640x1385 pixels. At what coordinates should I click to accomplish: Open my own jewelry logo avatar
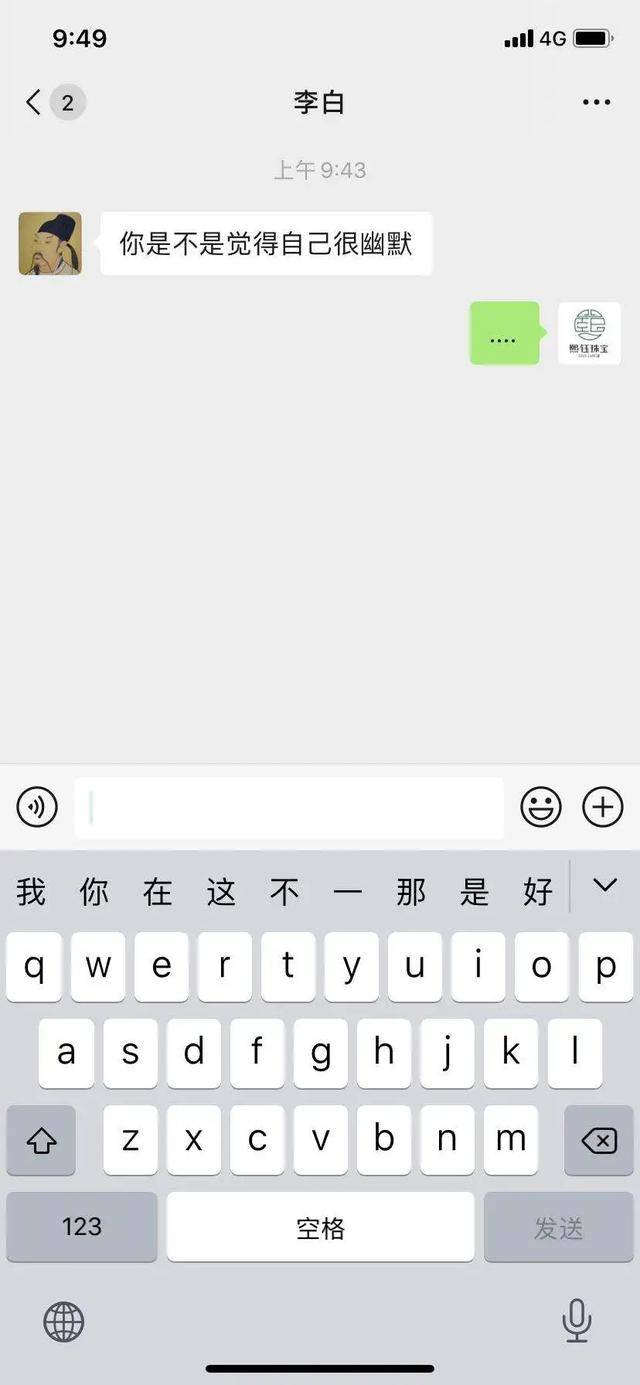click(x=589, y=333)
